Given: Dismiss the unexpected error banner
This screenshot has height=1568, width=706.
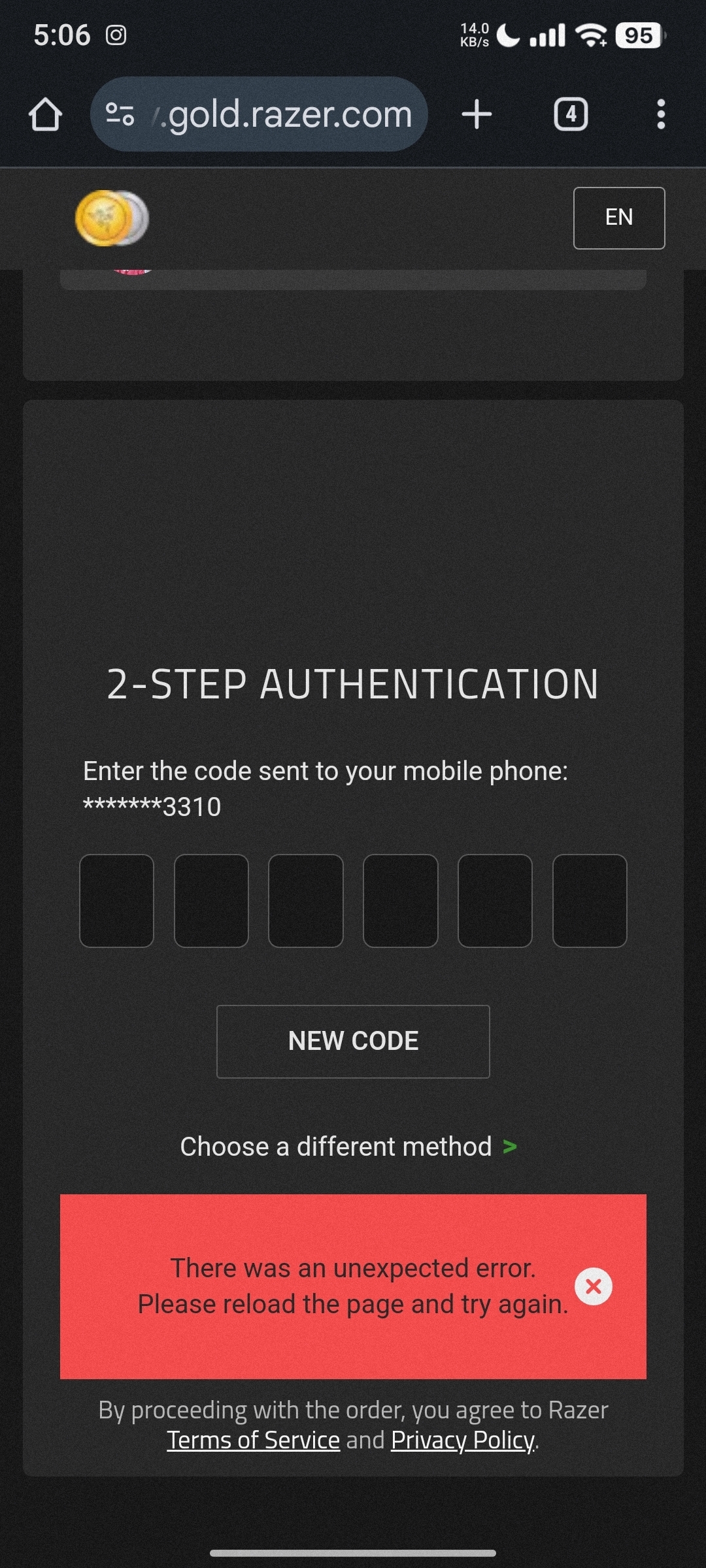Looking at the screenshot, I should [x=593, y=1286].
